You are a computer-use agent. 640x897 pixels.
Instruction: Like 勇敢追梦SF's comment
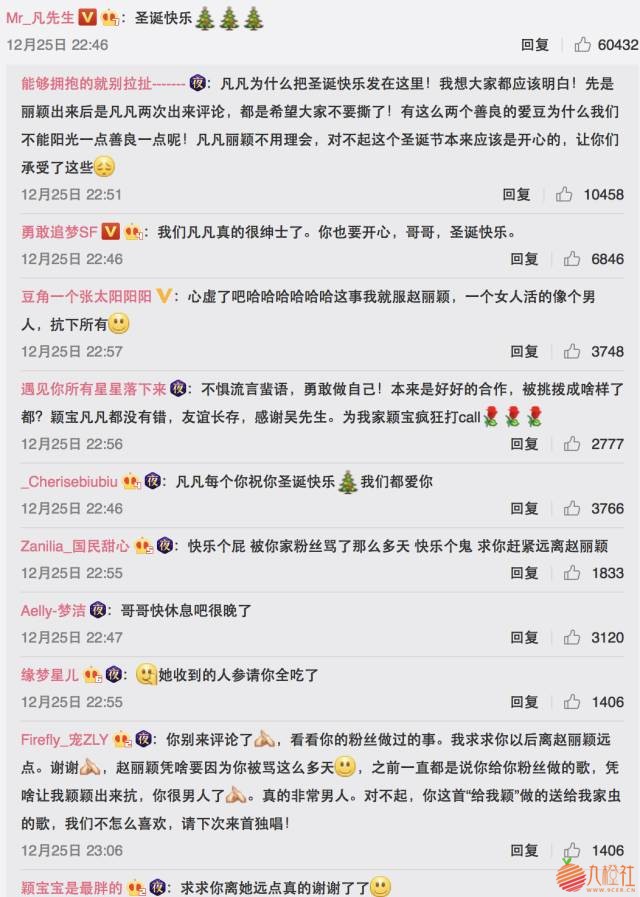[x=572, y=259]
